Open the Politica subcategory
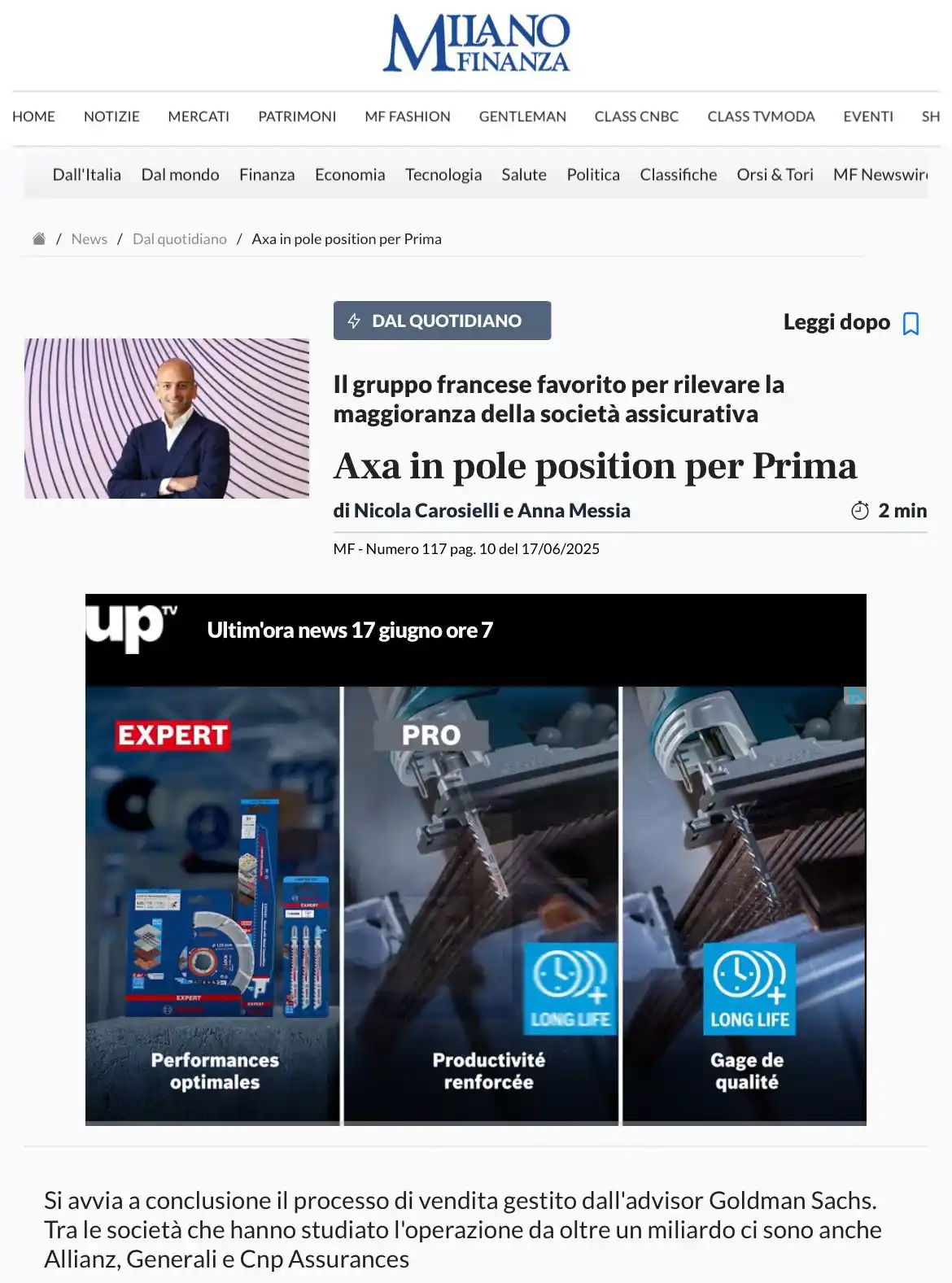952x1283 pixels. [592, 175]
